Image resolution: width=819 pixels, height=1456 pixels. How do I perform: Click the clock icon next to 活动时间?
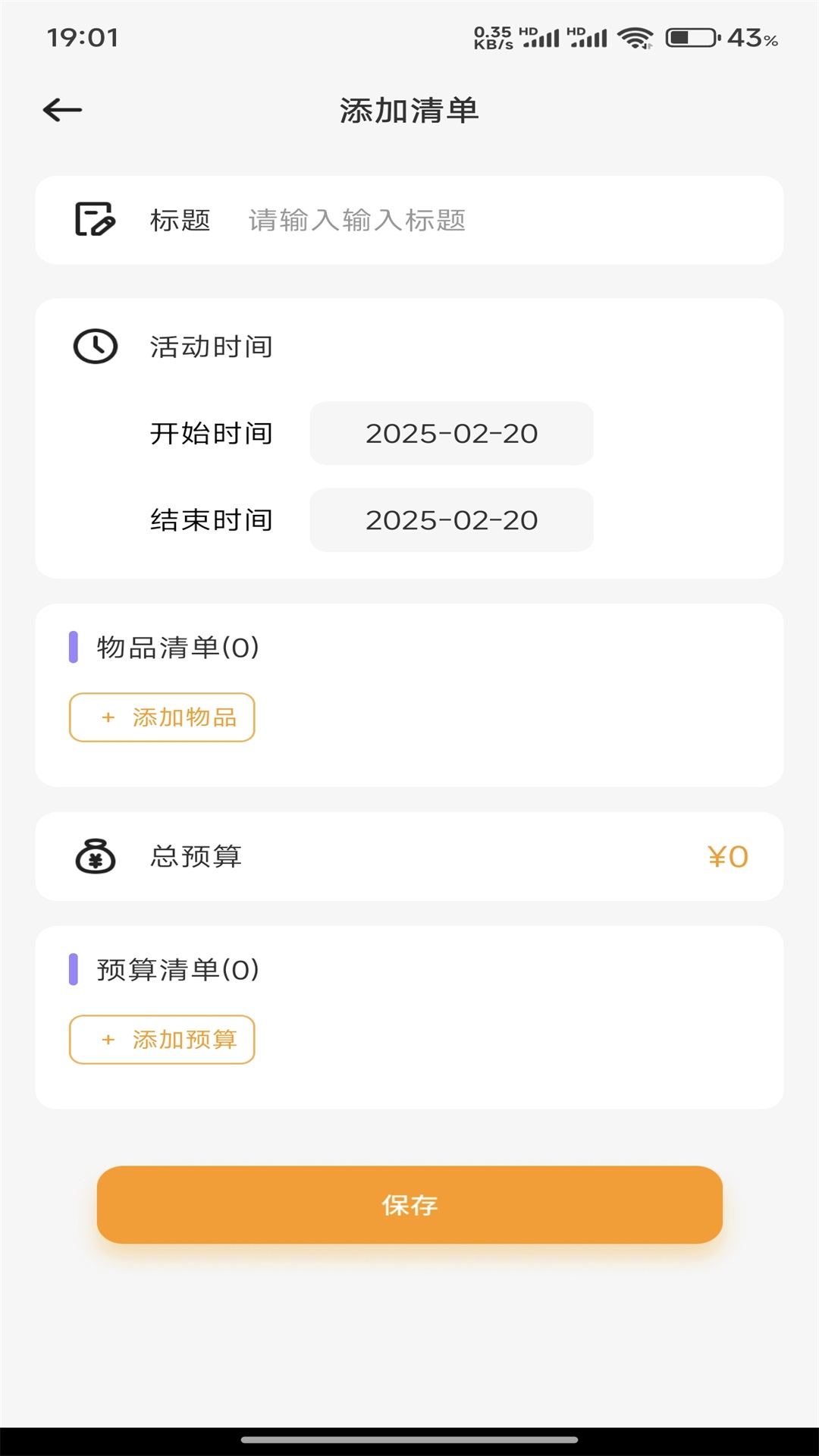coord(94,346)
